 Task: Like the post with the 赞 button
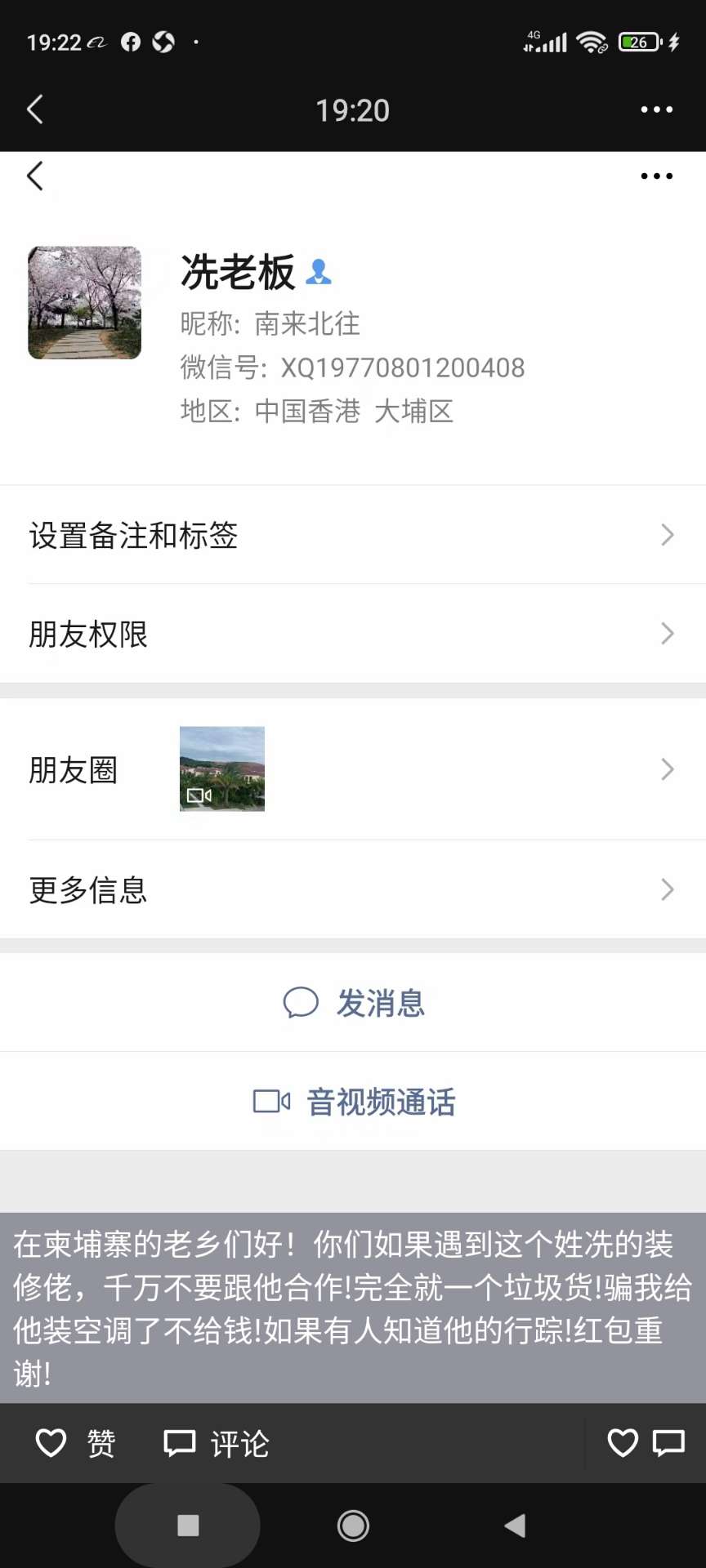76,1443
